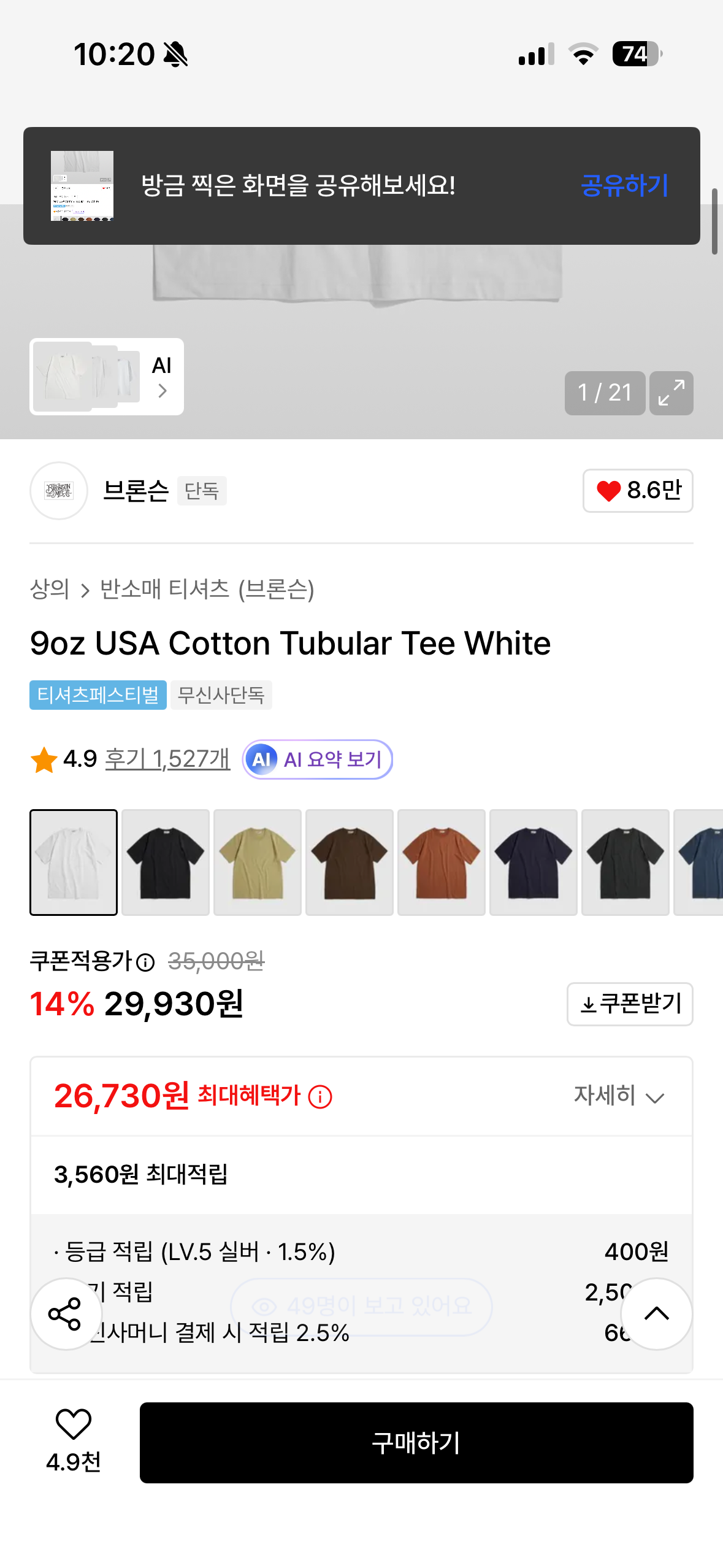This screenshot has width=723, height=1568.
Task: Open AI 요약 보기
Action: (318, 759)
